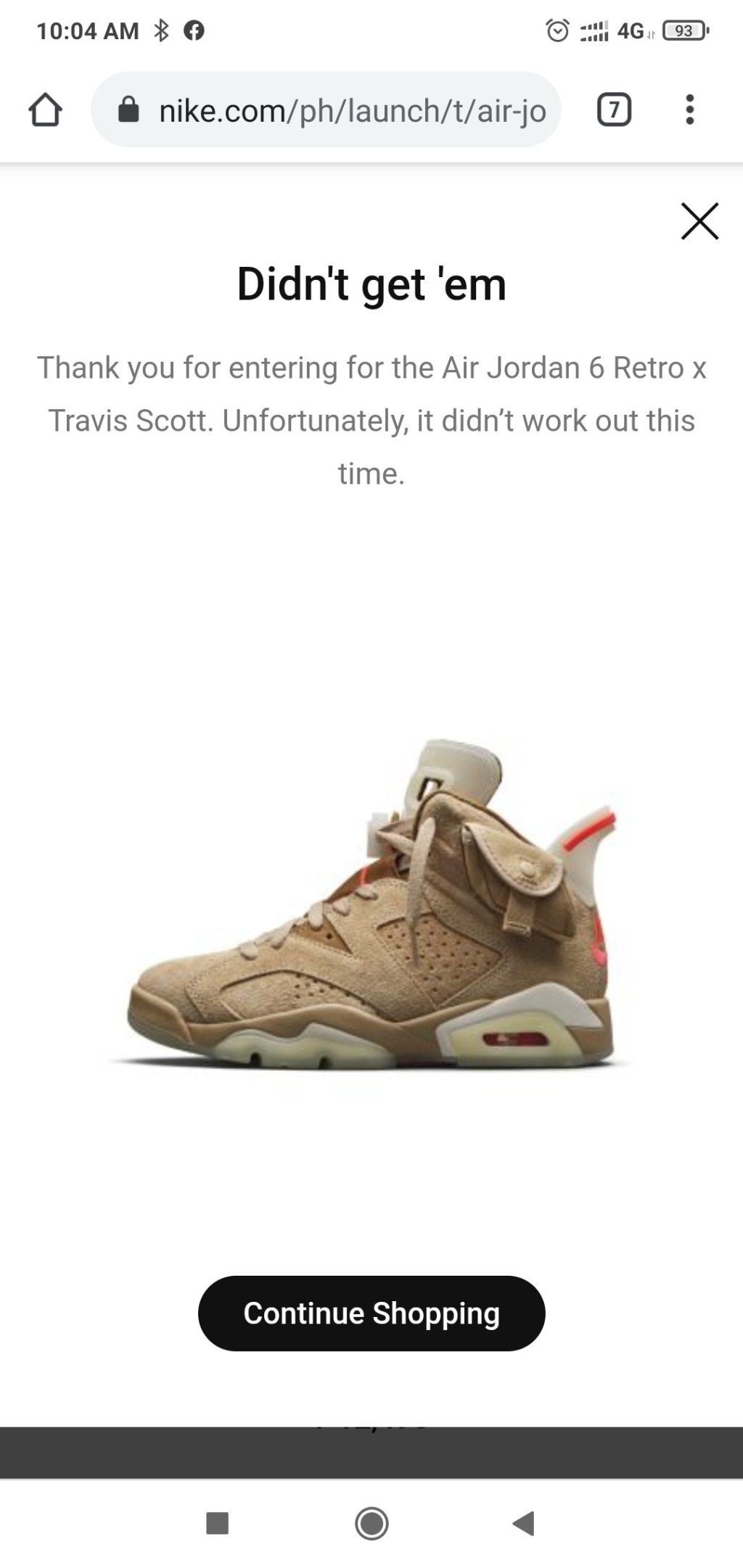743x1568 pixels.
Task: Close the Didn't get 'em dialog
Action: tap(699, 220)
